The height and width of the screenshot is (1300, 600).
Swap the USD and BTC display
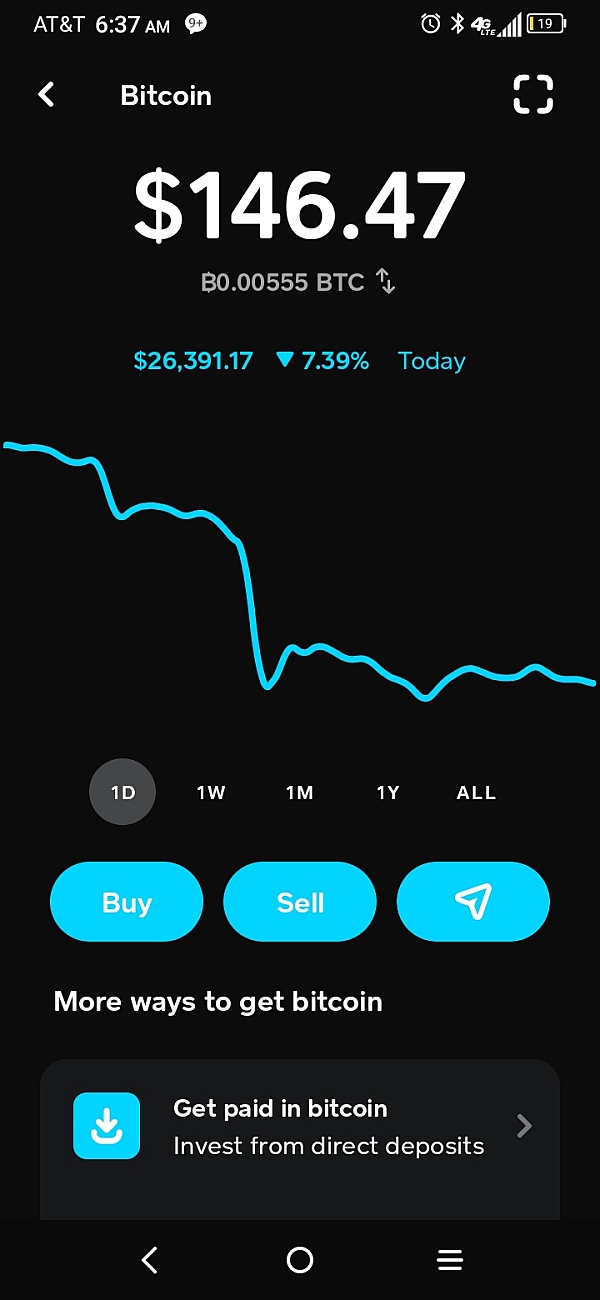coord(386,282)
